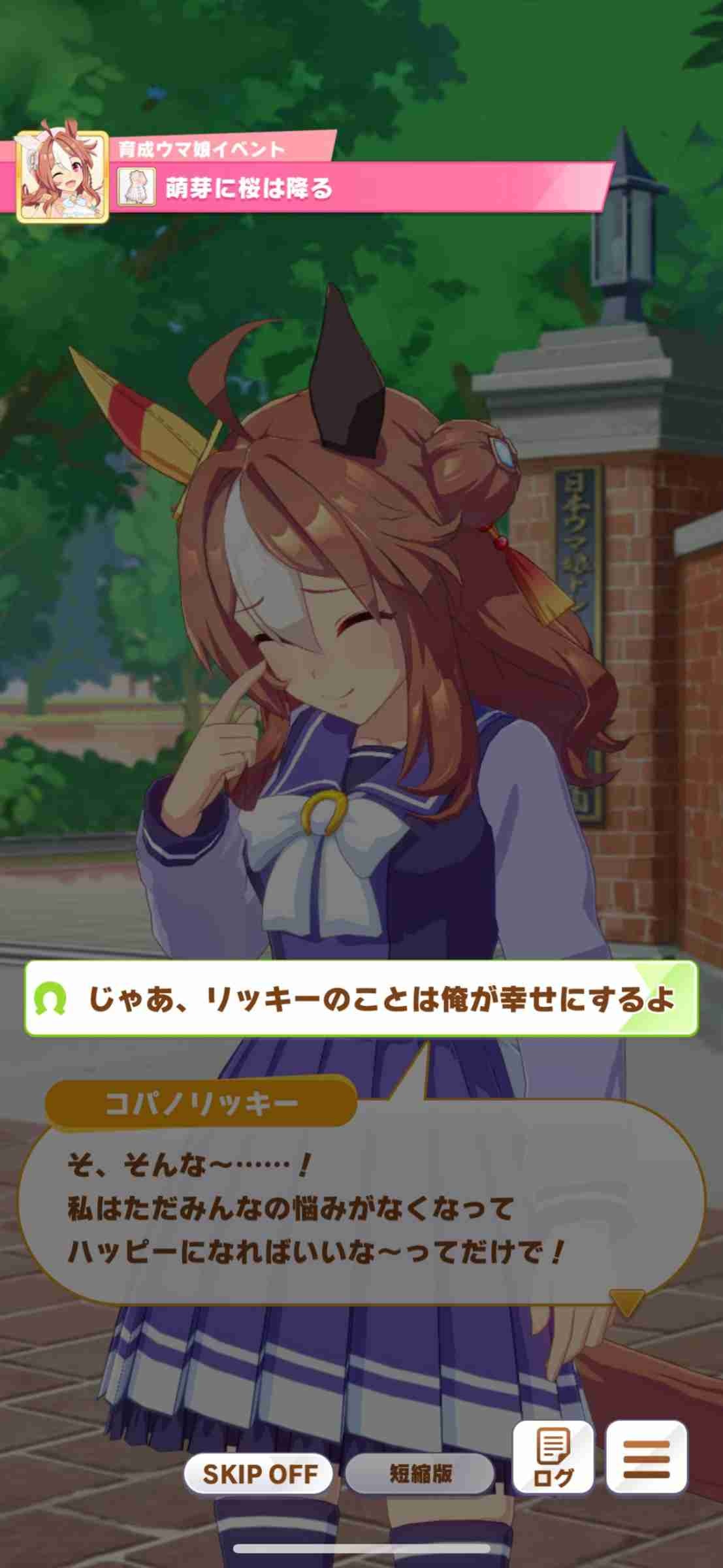
Task: Toggle the SKIP OFF button
Action: (x=259, y=1473)
